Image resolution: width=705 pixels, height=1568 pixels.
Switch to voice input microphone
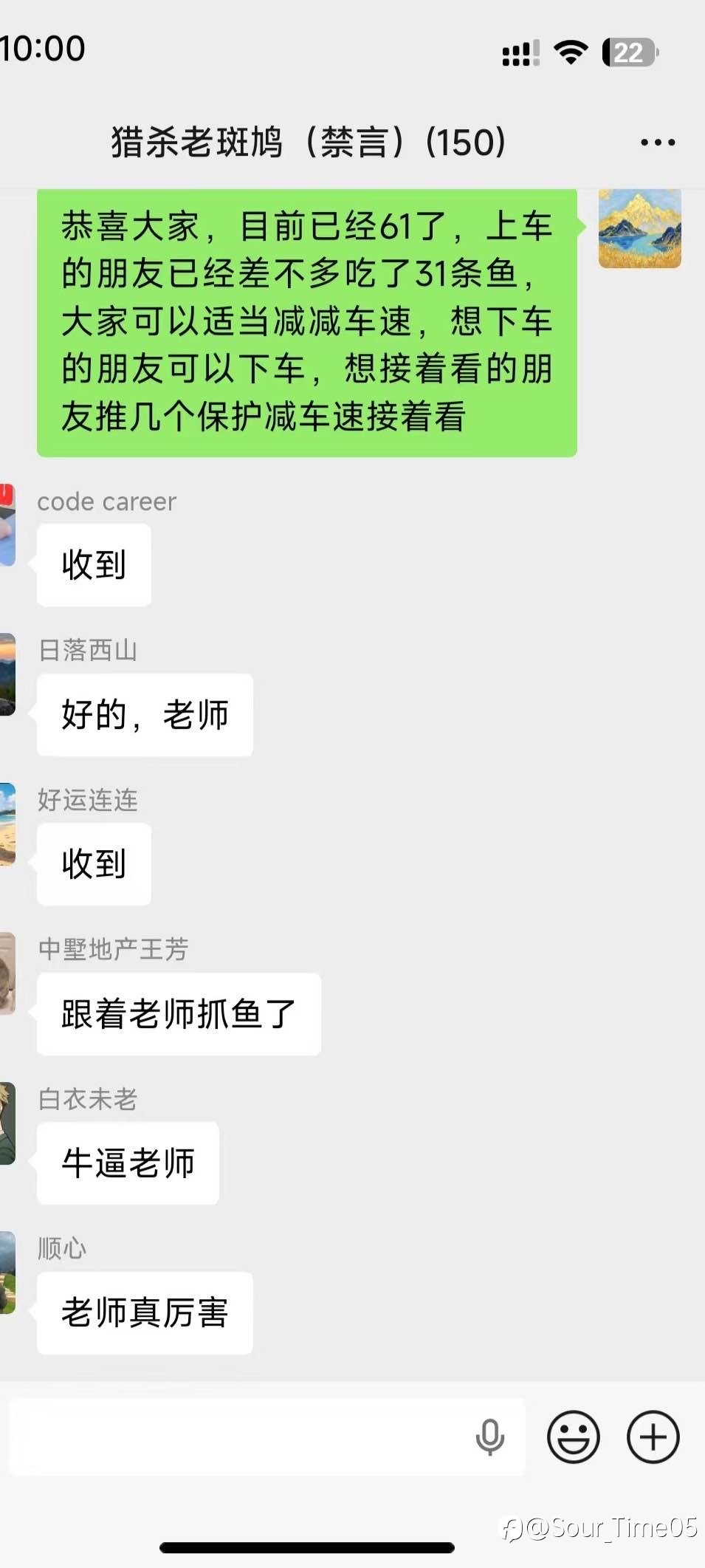pyautogui.click(x=489, y=1437)
